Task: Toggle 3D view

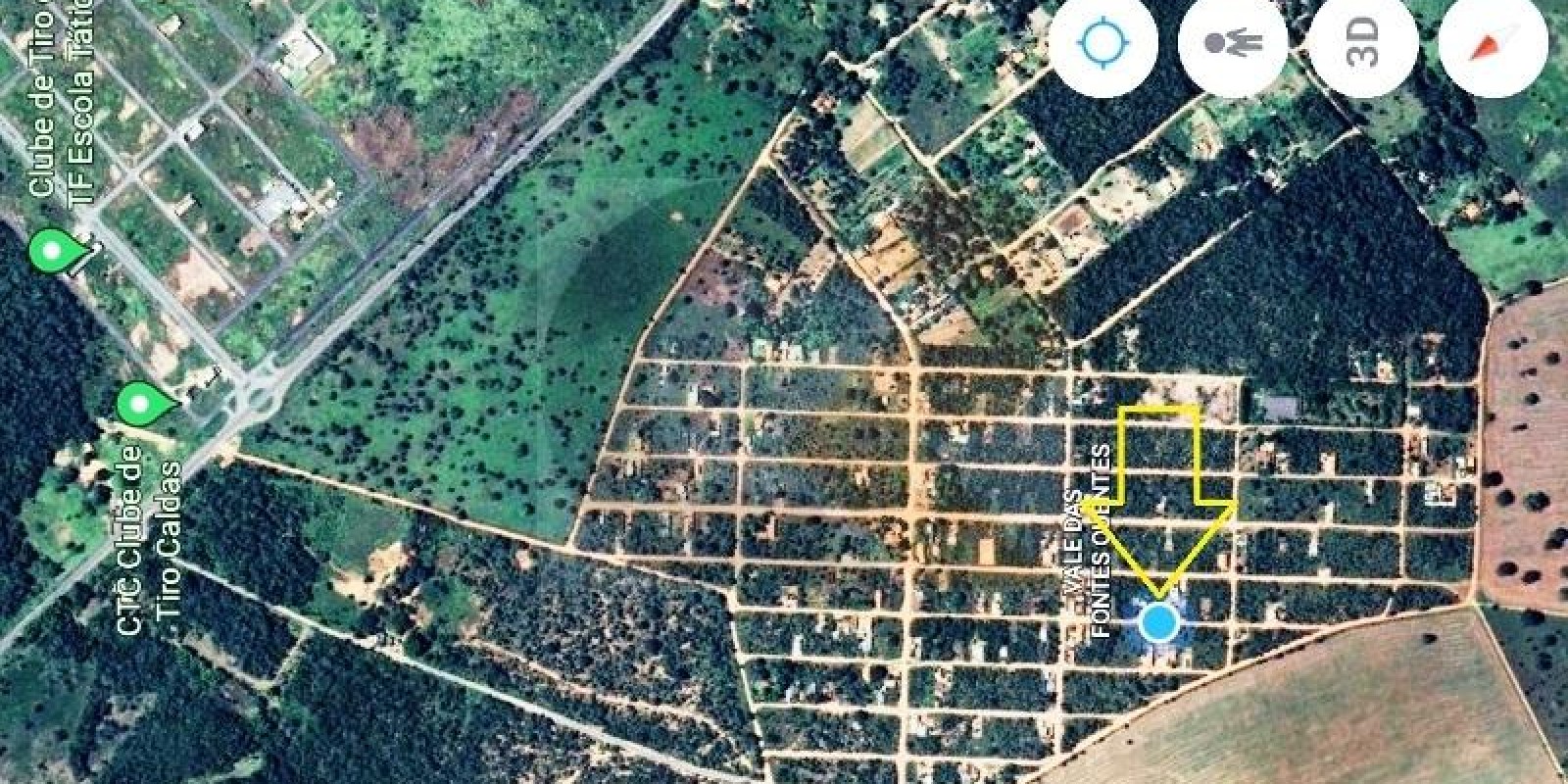Action: pyautogui.click(x=1363, y=44)
